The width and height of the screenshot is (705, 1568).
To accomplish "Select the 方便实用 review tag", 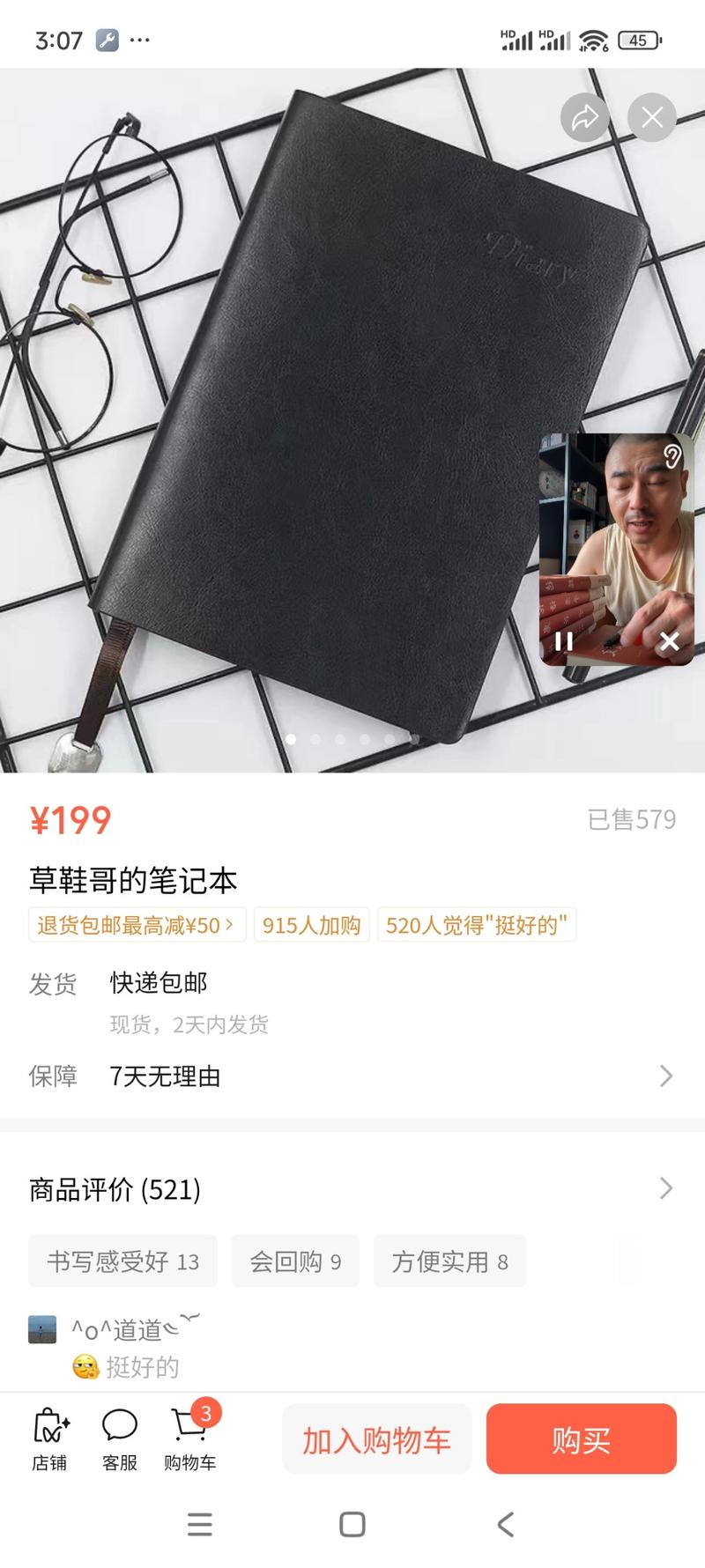I will pyautogui.click(x=449, y=1261).
